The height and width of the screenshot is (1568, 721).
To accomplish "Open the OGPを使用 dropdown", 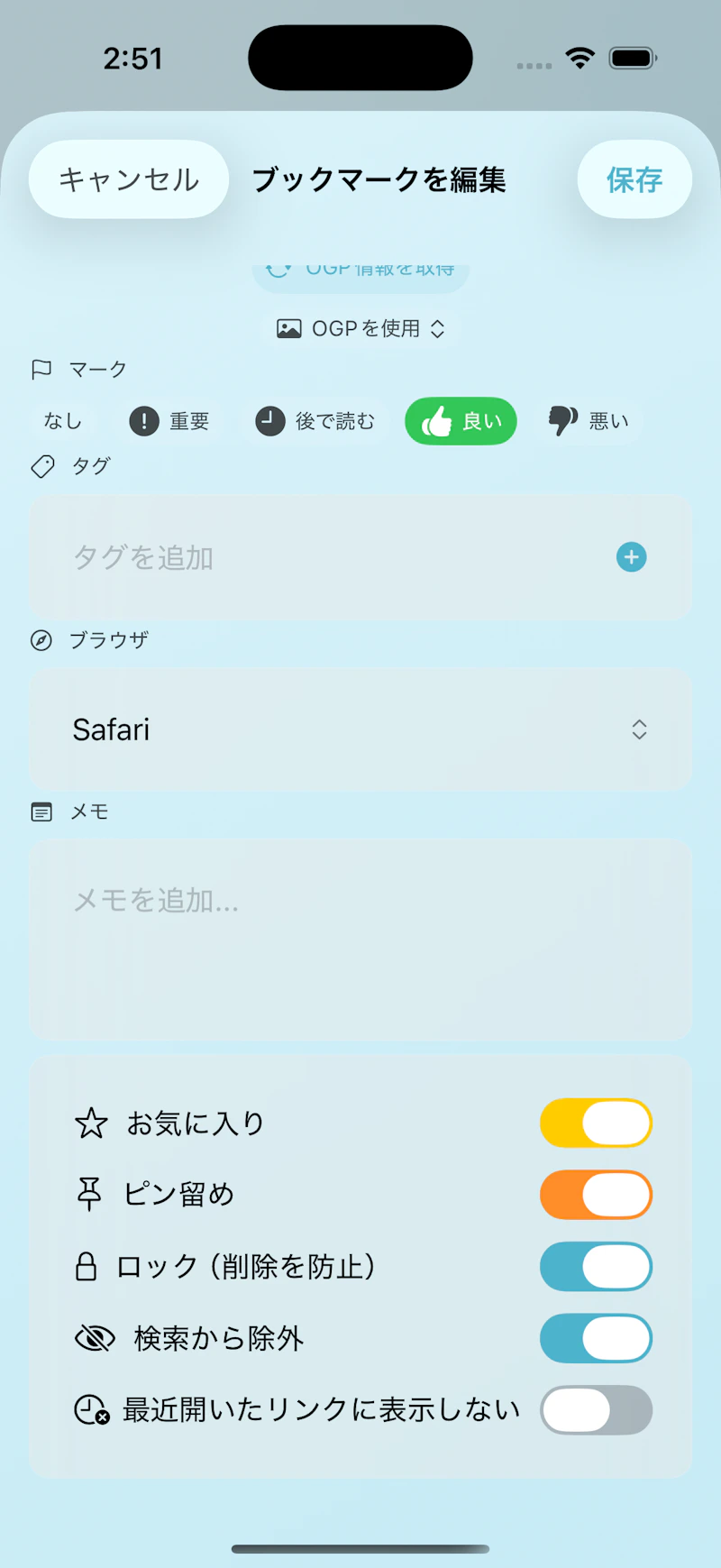I will coord(360,328).
